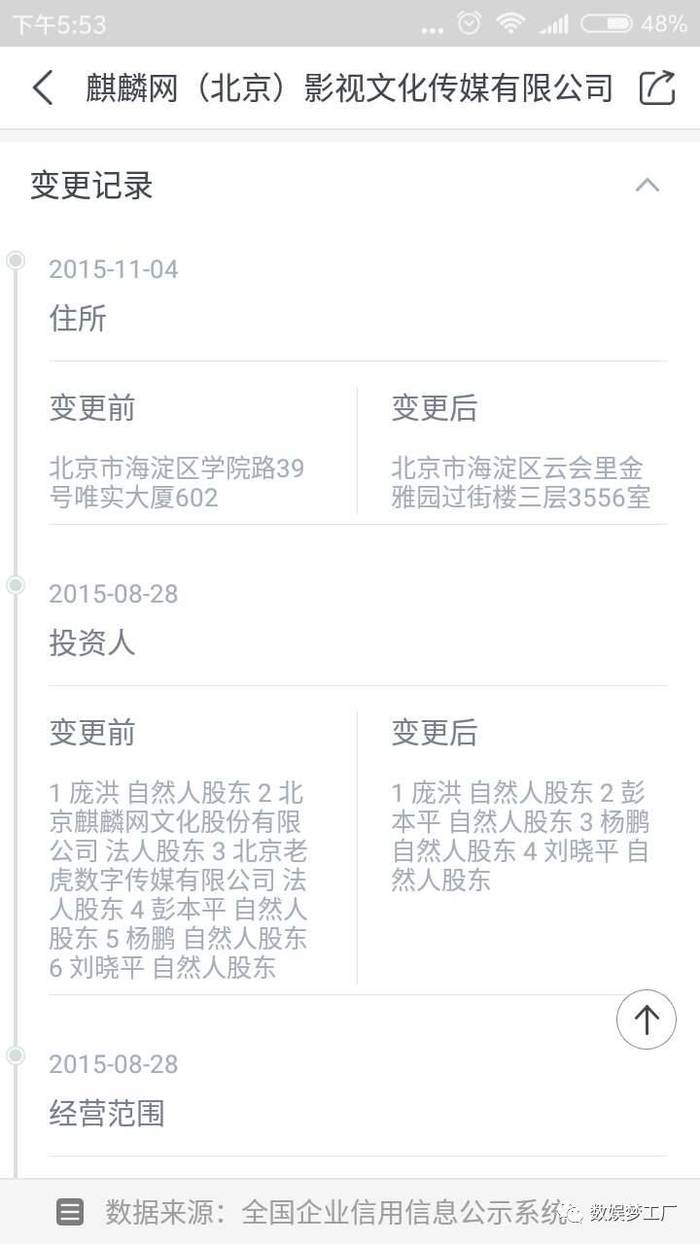Collapse the 变更记录 section

tap(647, 185)
